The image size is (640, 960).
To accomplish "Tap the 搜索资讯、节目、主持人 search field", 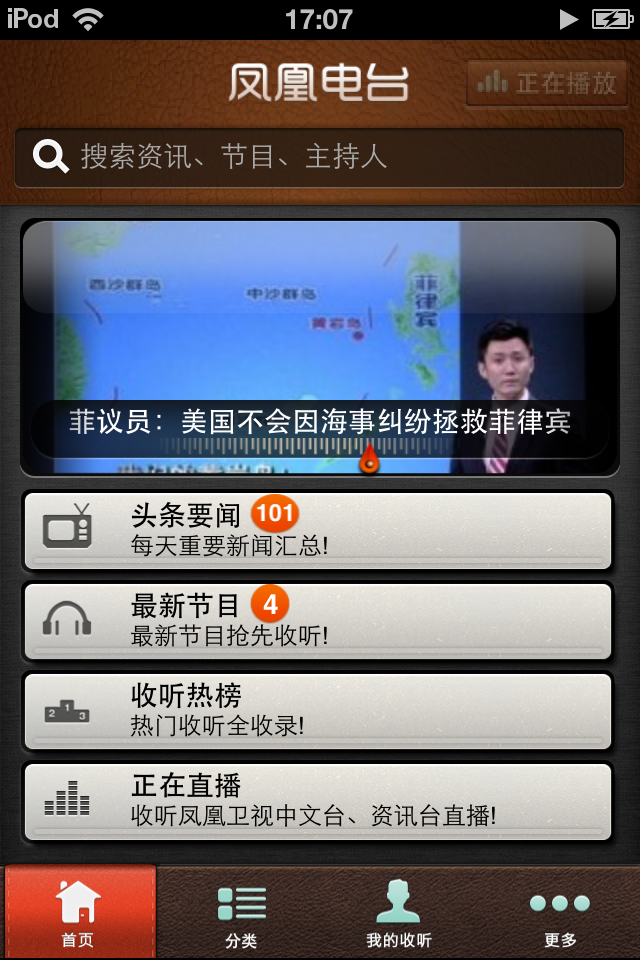I will click(x=320, y=157).
